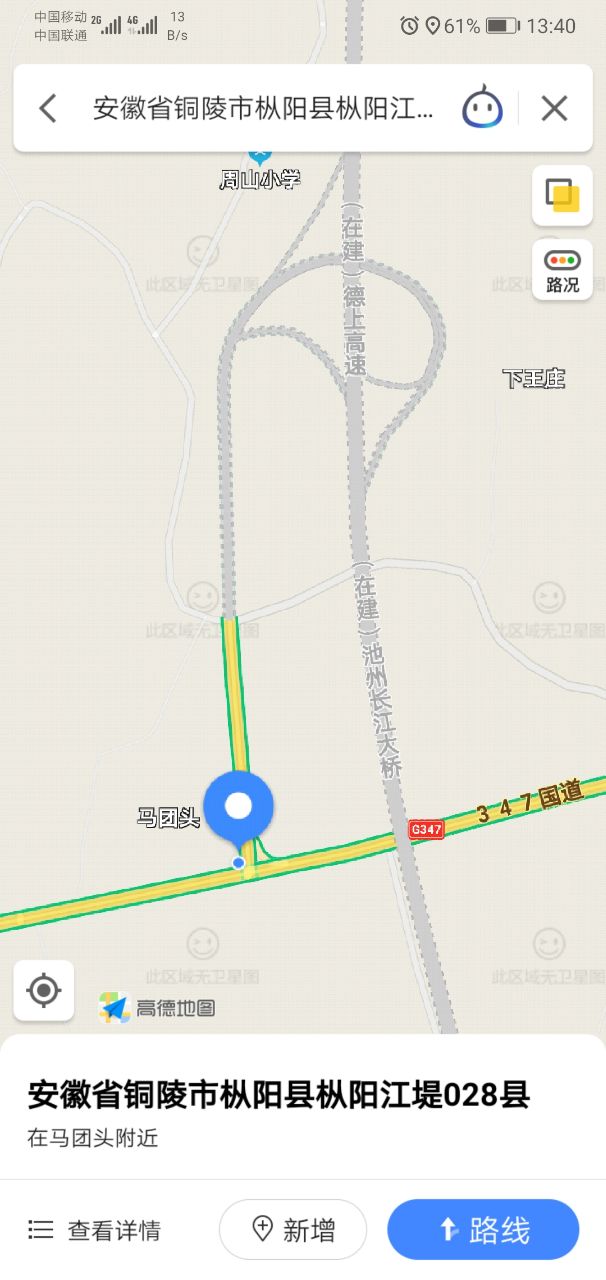Clear the search with the X button
The height and width of the screenshot is (1280, 606).
coord(554,108)
